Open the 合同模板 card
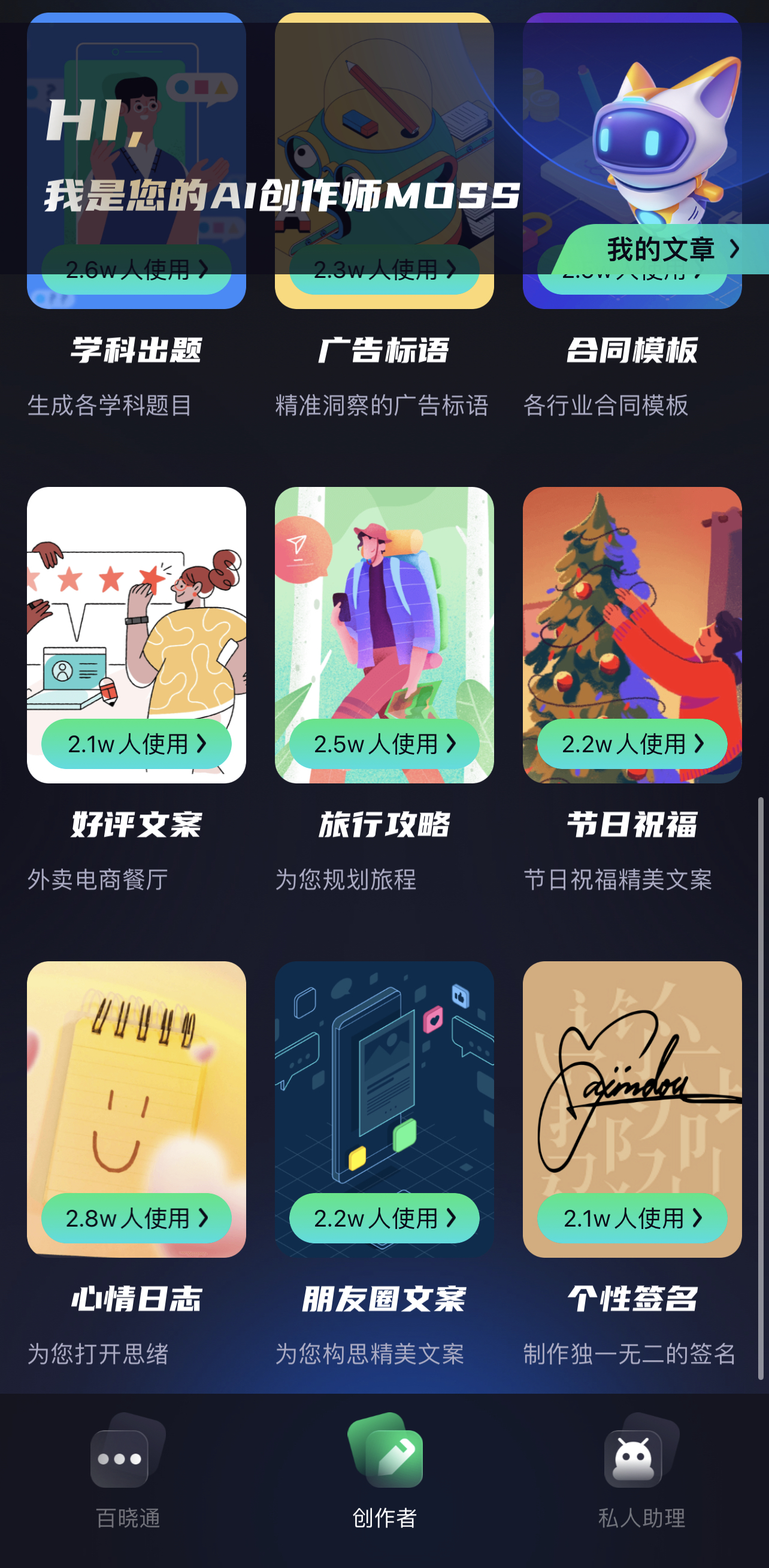The width and height of the screenshot is (769, 1568). pyautogui.click(x=632, y=350)
